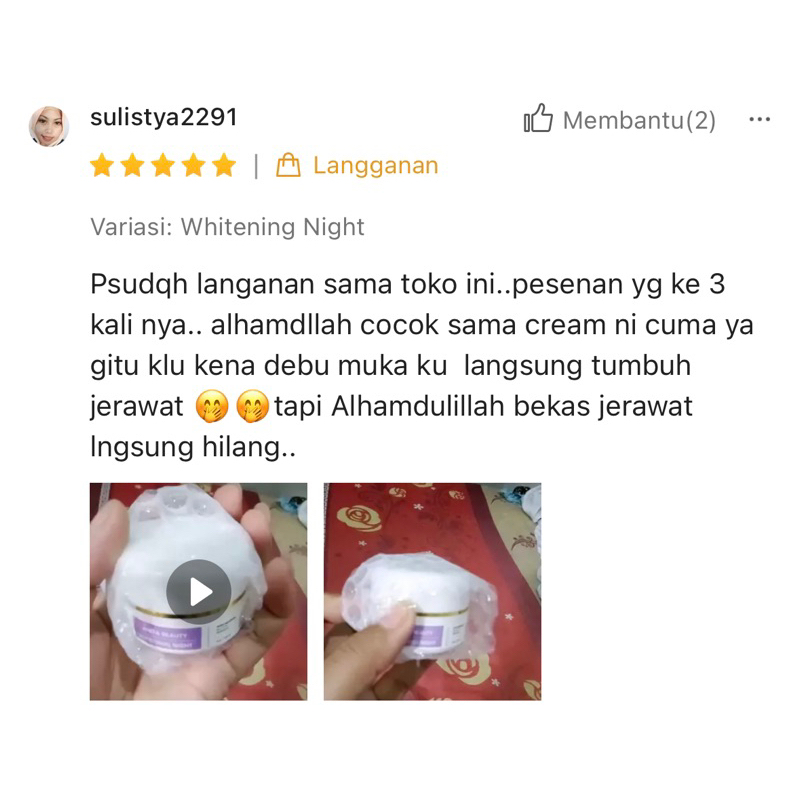Screen dimensions: 800x800
Task: Play the review video of the cream jar
Action: [x=198, y=591]
